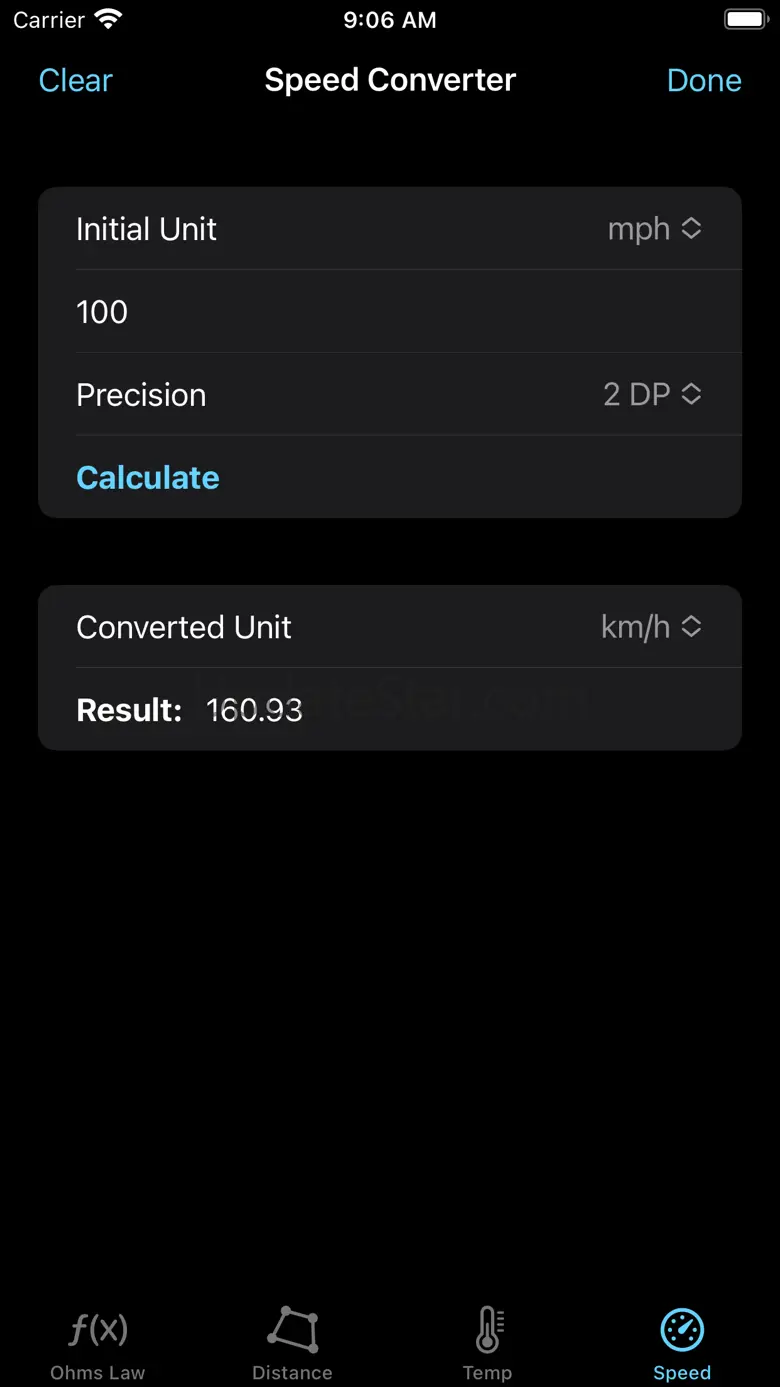Open the Initial Unit mph picker
Viewport: 780px width, 1387px height.
point(654,229)
